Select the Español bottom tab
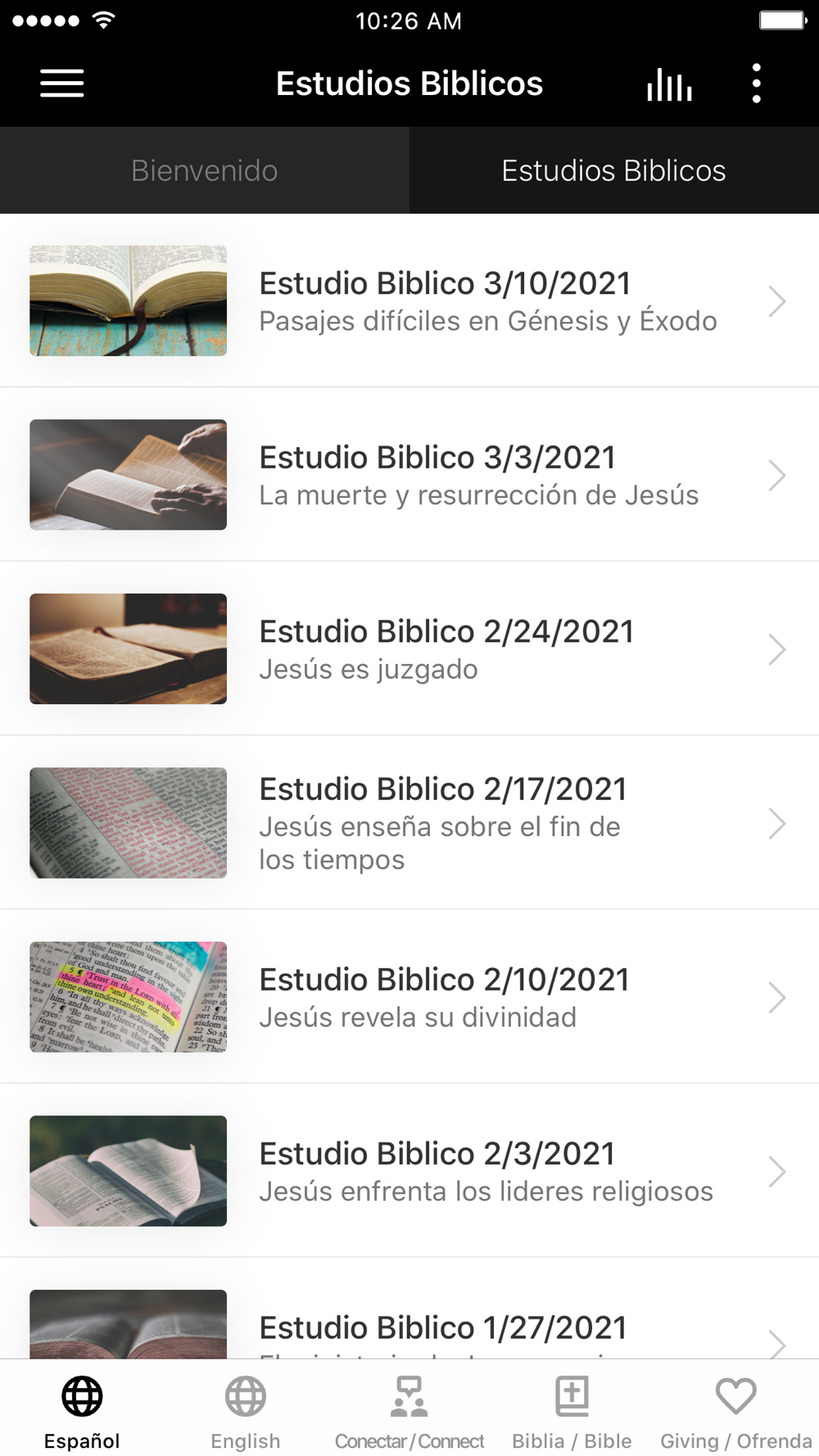Viewport: 819px width, 1456px height. pyautogui.click(x=82, y=1412)
